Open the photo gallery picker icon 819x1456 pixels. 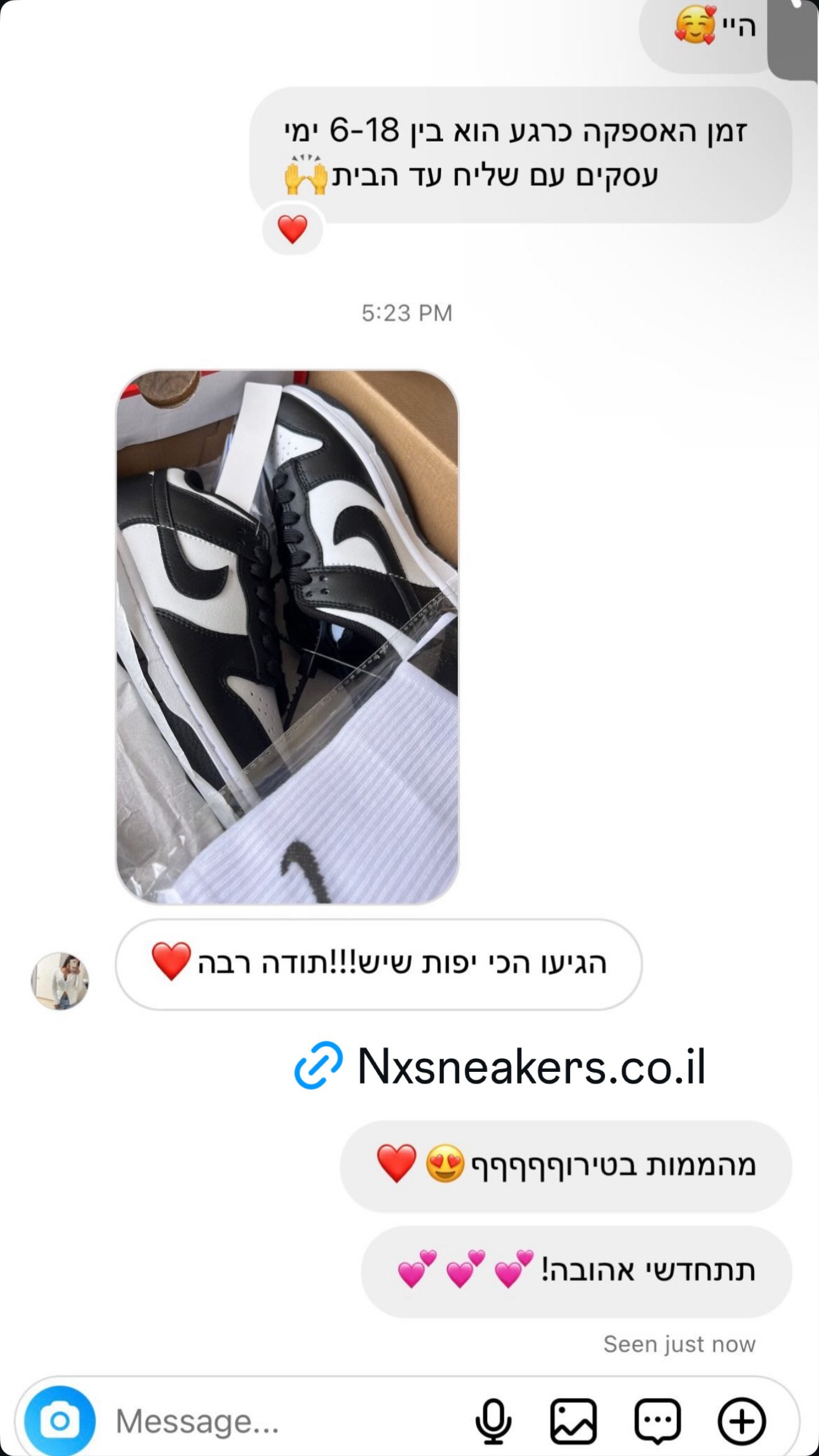tap(574, 1421)
